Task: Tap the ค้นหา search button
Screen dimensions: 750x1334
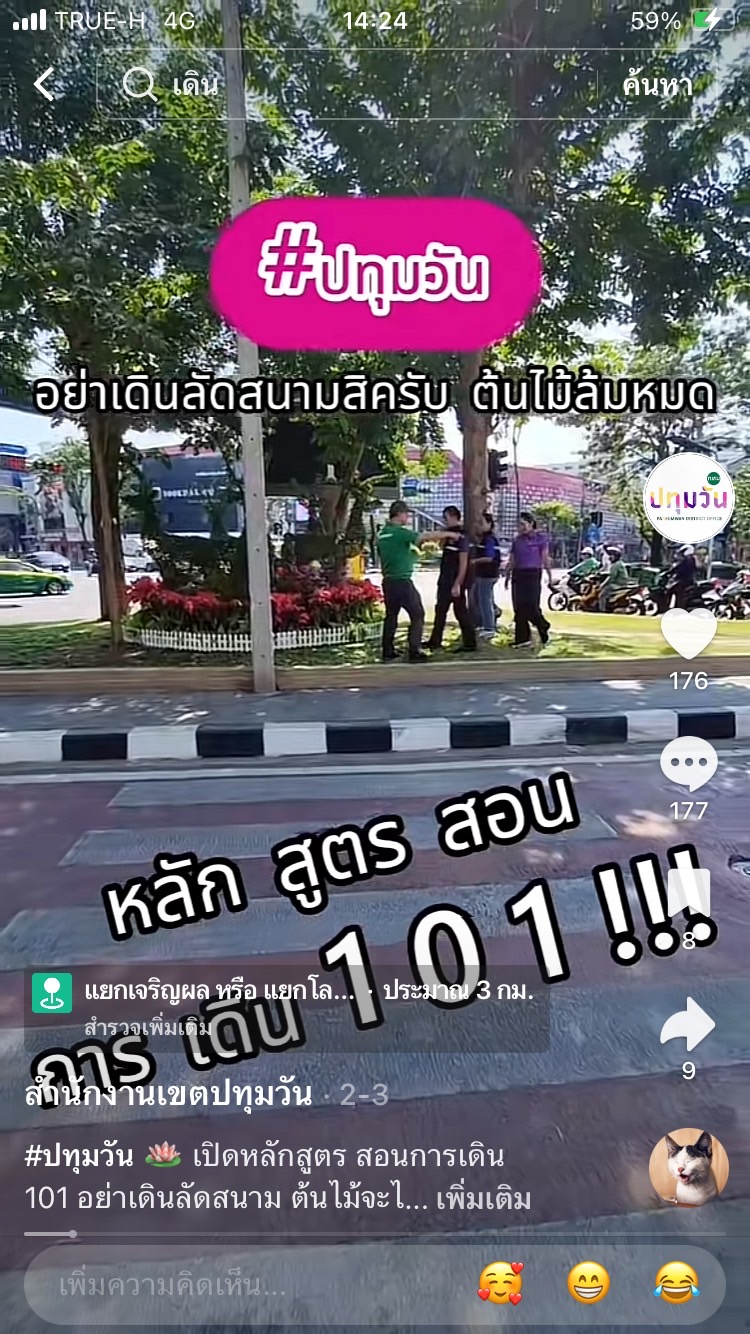Action: 657,85
